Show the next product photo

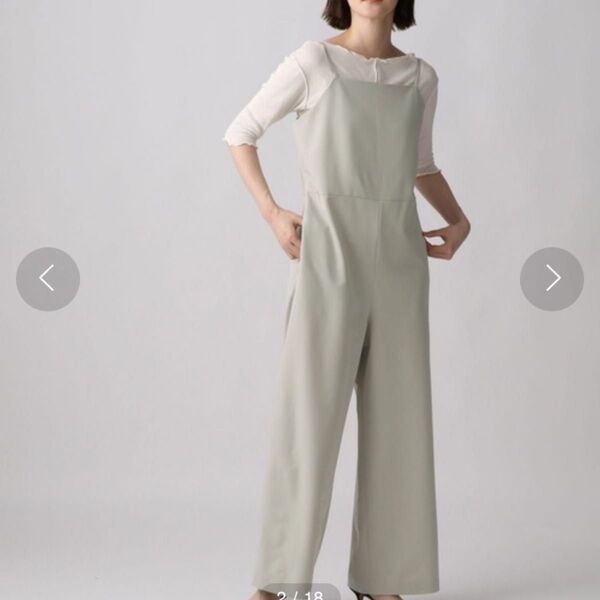pos(552,279)
